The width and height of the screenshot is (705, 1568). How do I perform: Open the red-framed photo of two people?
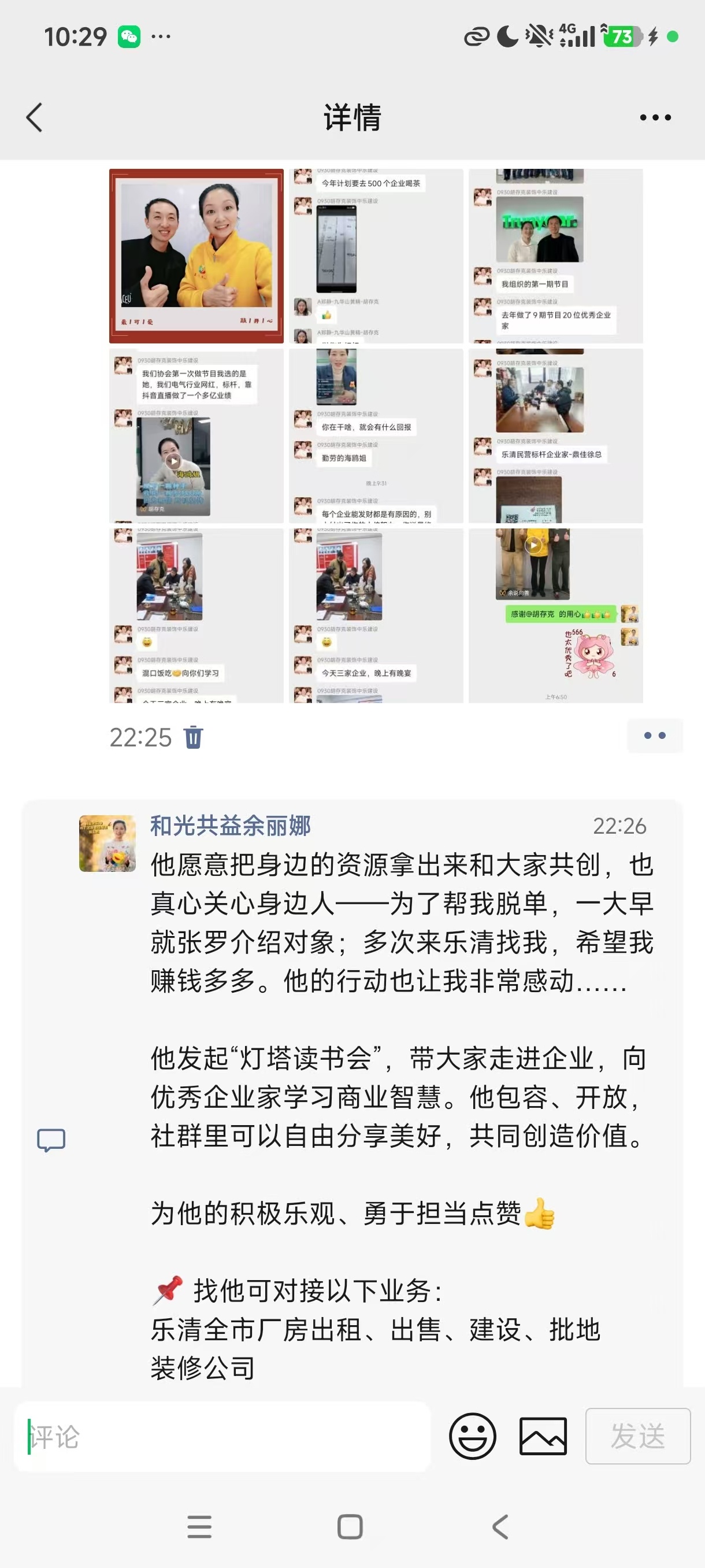pos(196,256)
